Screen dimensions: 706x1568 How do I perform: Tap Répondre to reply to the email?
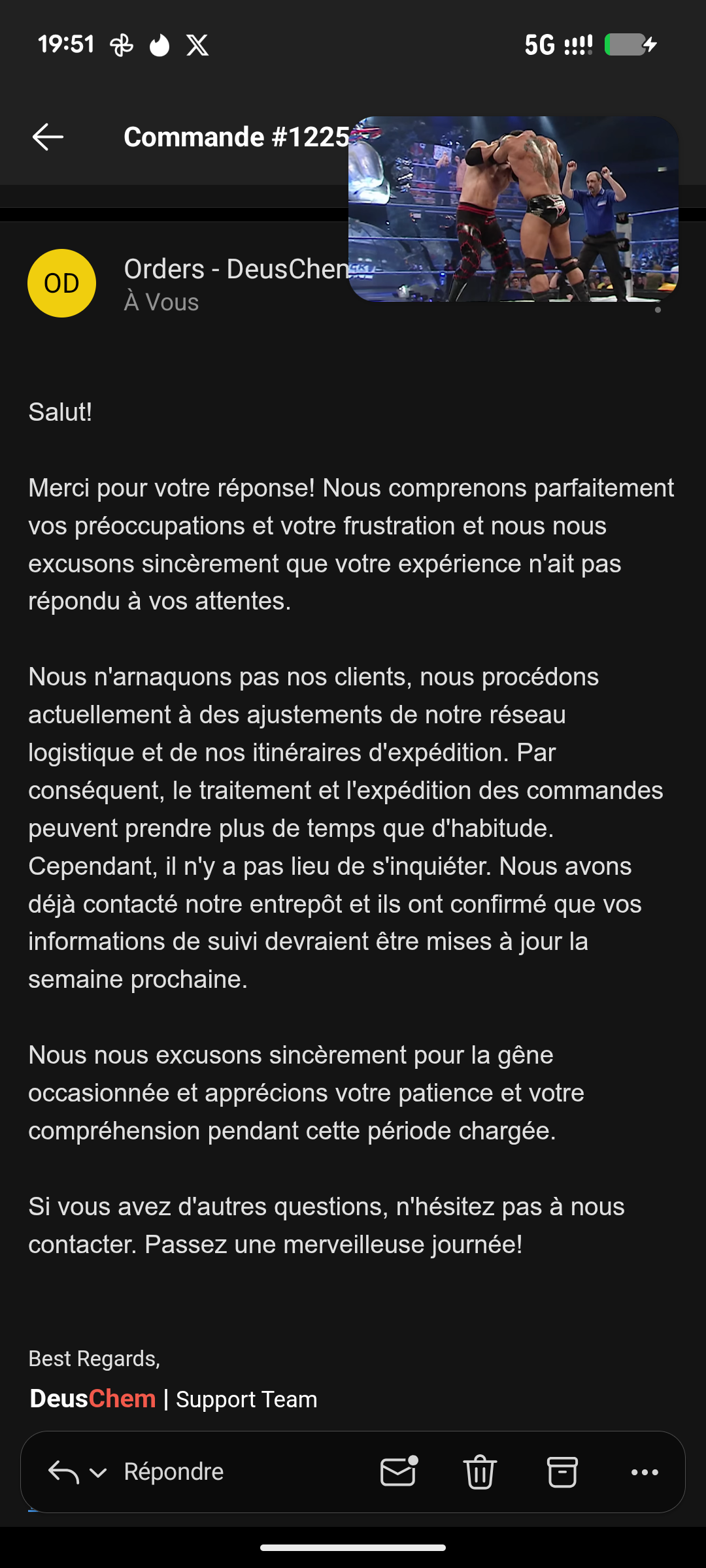[173, 1472]
